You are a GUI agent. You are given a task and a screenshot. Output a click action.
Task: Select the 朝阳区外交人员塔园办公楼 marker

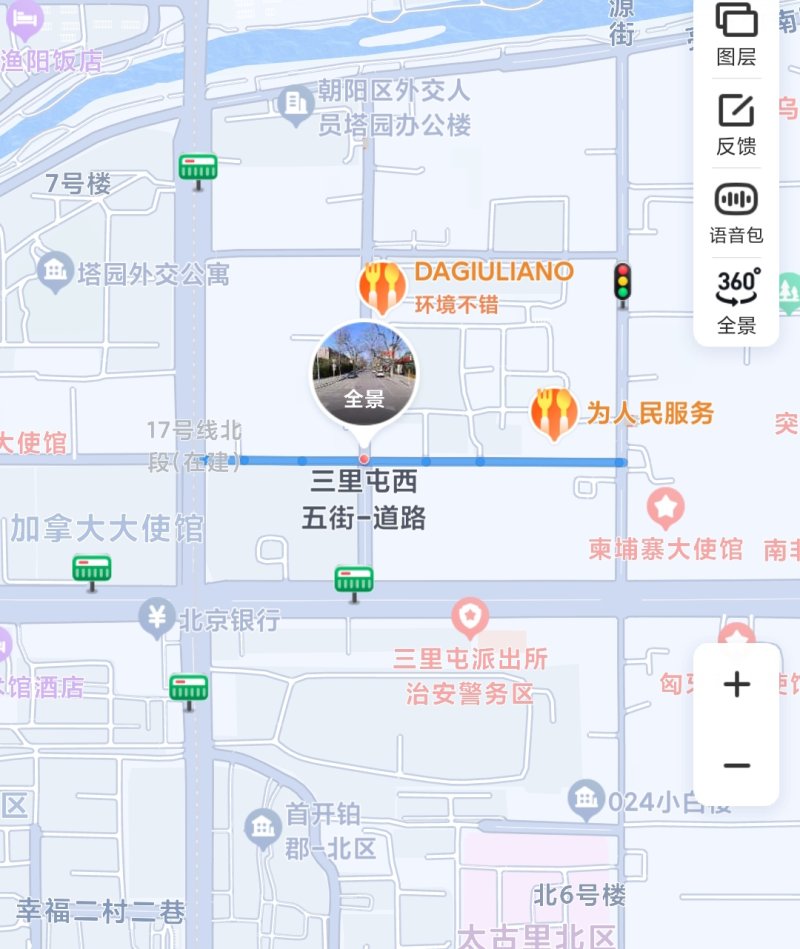coord(295,103)
